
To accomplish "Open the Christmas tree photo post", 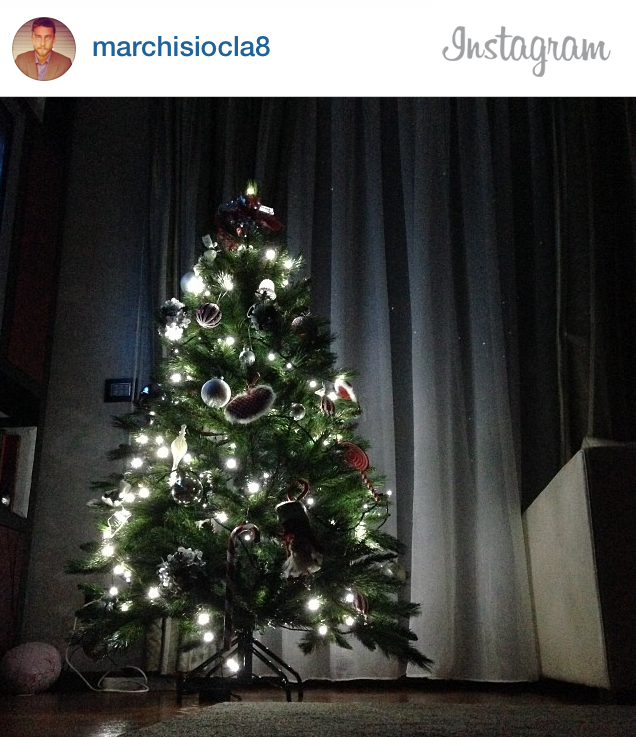I will (x=318, y=416).
